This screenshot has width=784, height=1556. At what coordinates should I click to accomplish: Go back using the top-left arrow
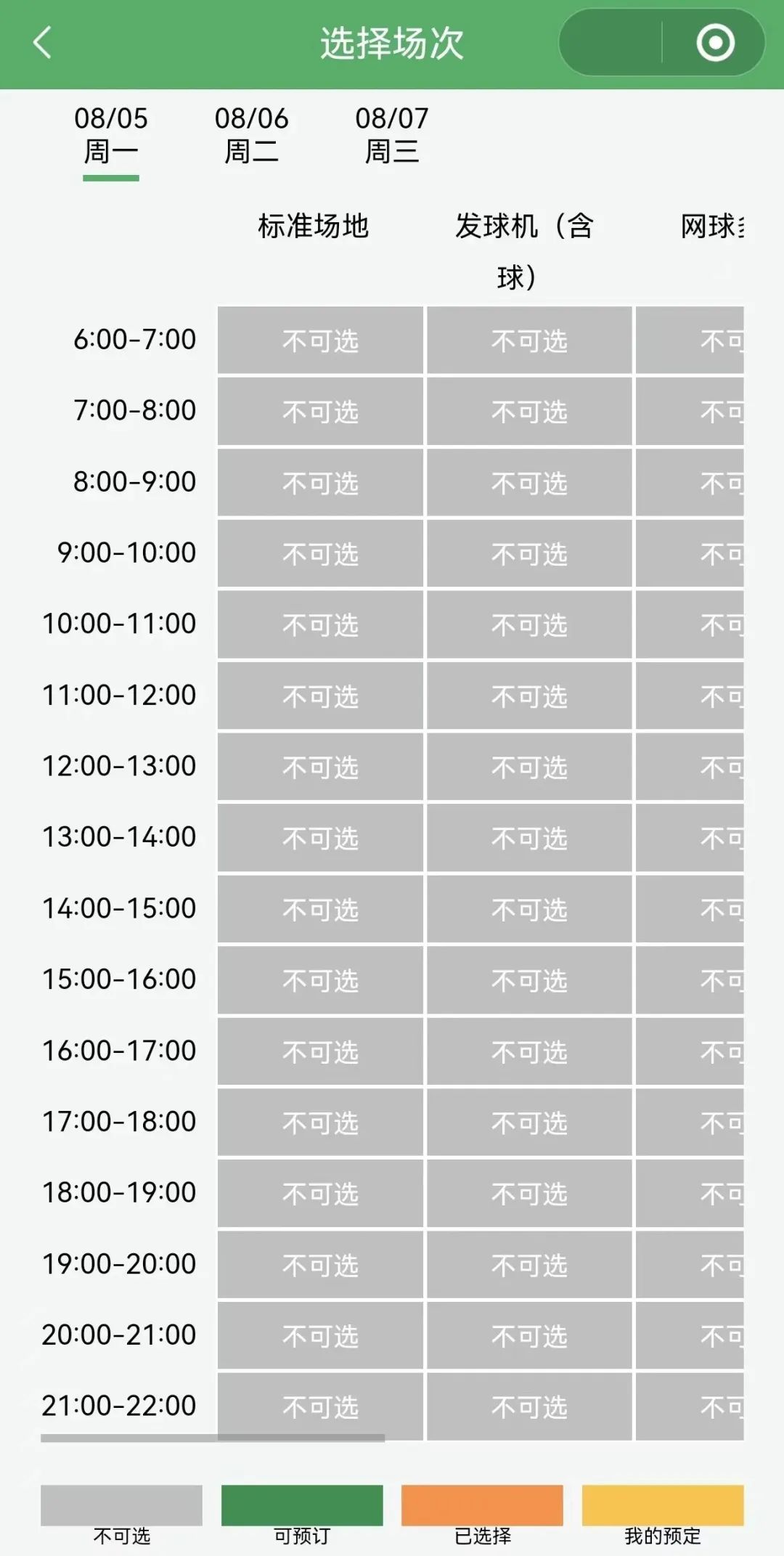pyautogui.click(x=42, y=42)
